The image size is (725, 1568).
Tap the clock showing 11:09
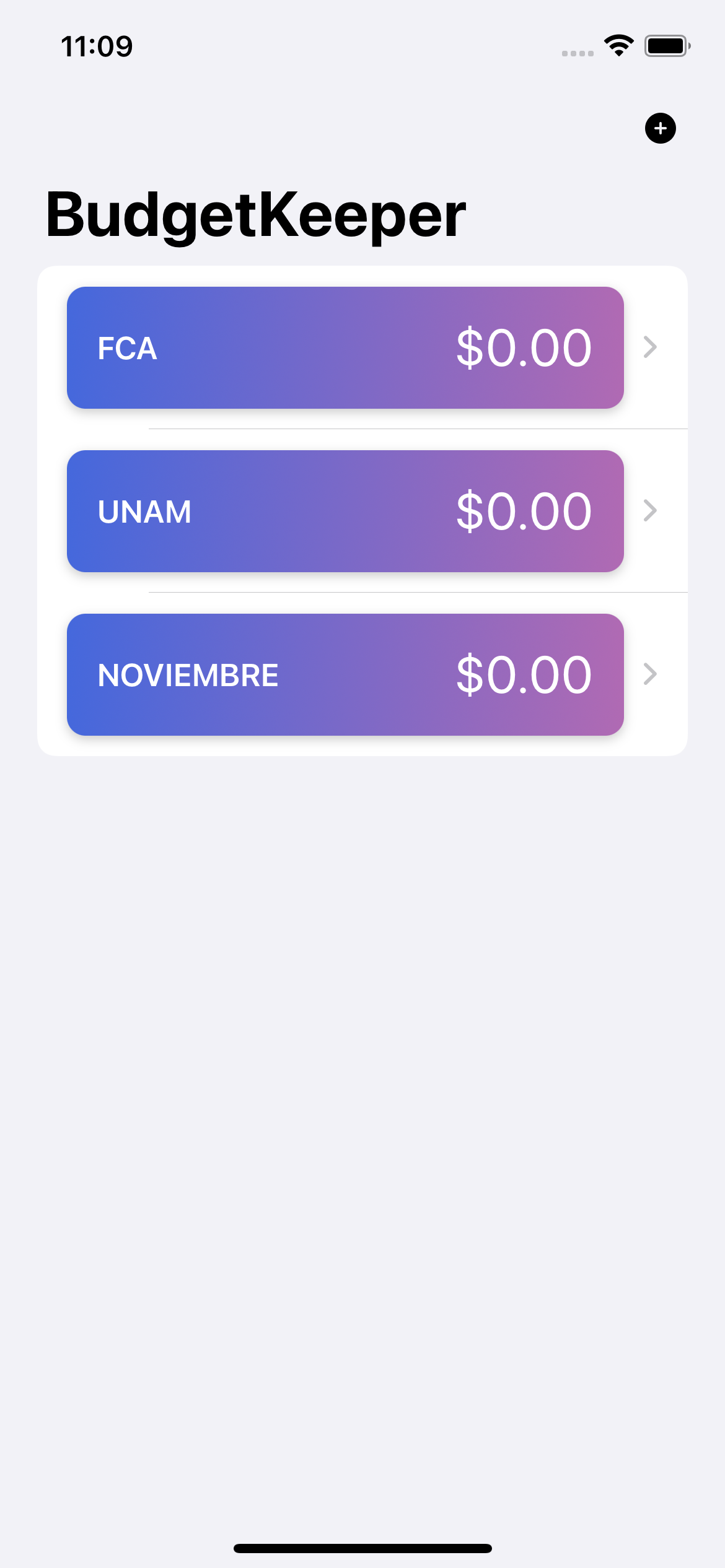click(x=96, y=46)
